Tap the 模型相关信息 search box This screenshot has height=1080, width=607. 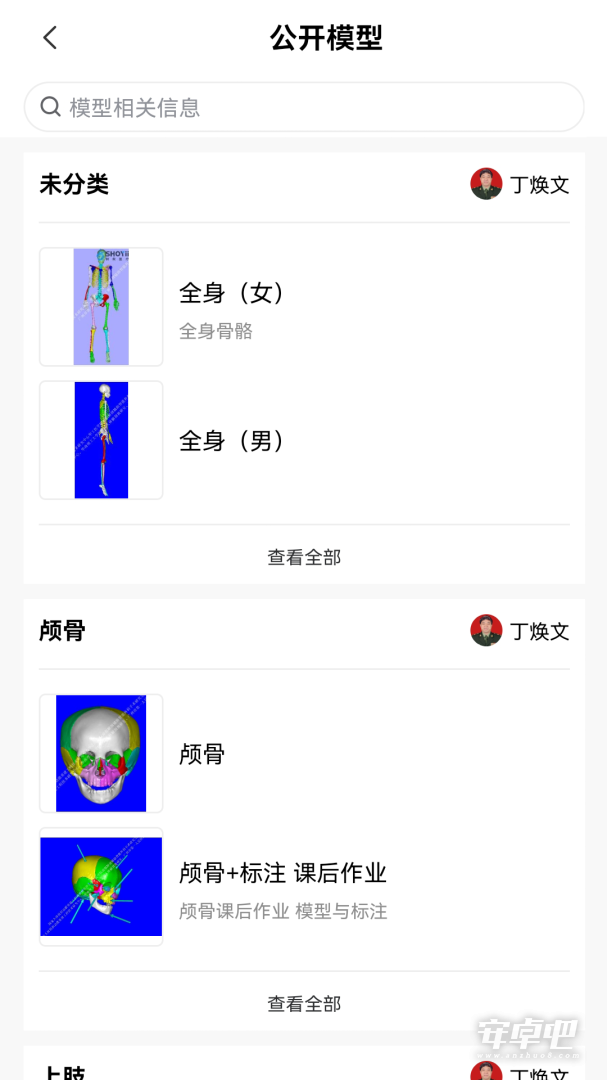[304, 107]
